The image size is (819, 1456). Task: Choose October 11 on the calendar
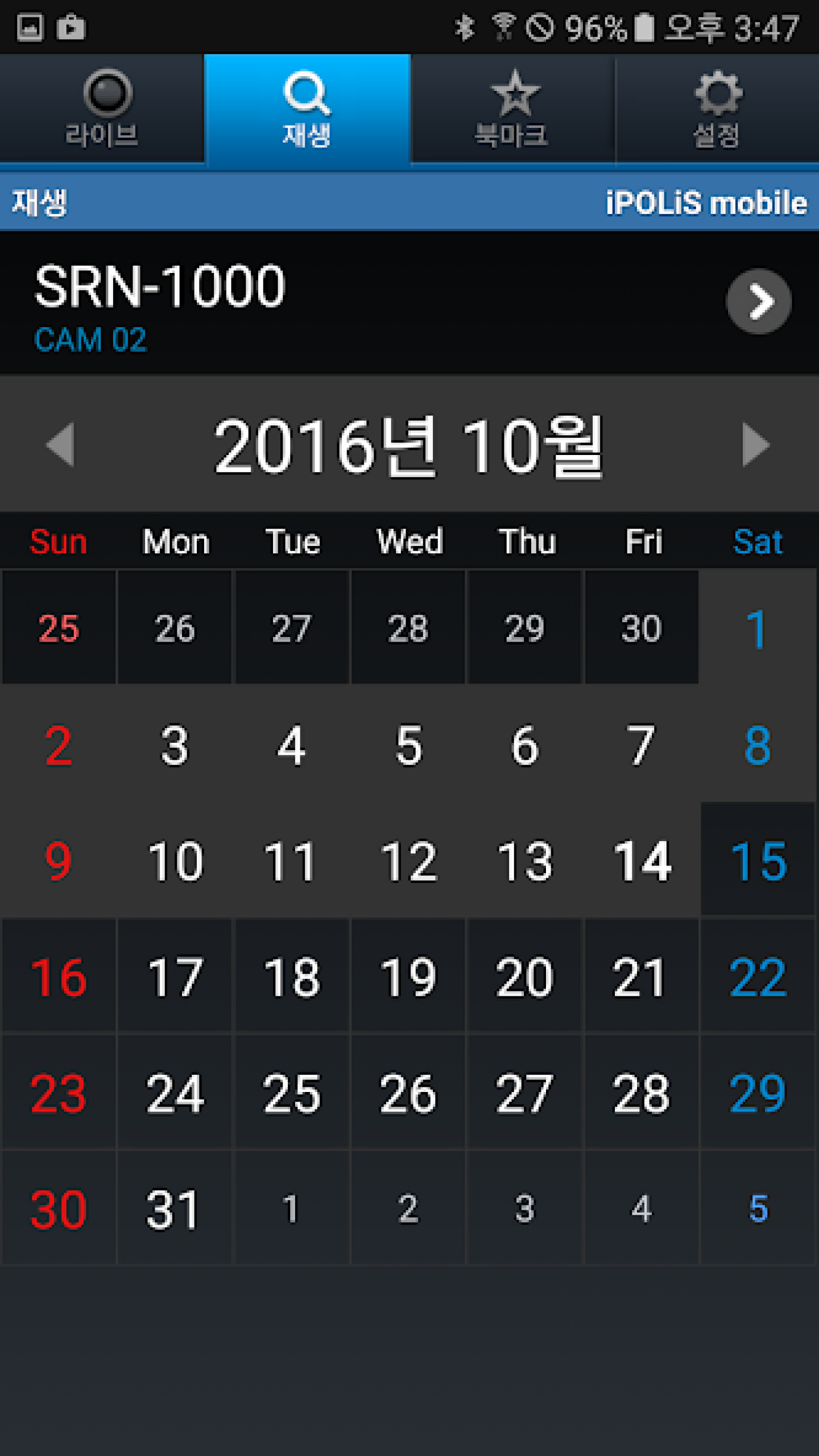[291, 861]
